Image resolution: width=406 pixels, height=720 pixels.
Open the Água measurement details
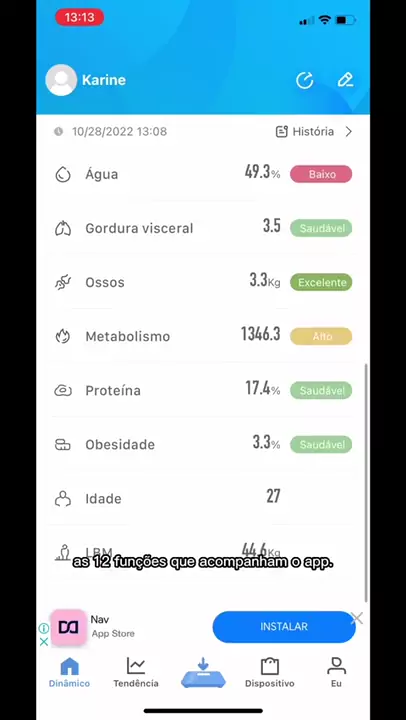203,174
